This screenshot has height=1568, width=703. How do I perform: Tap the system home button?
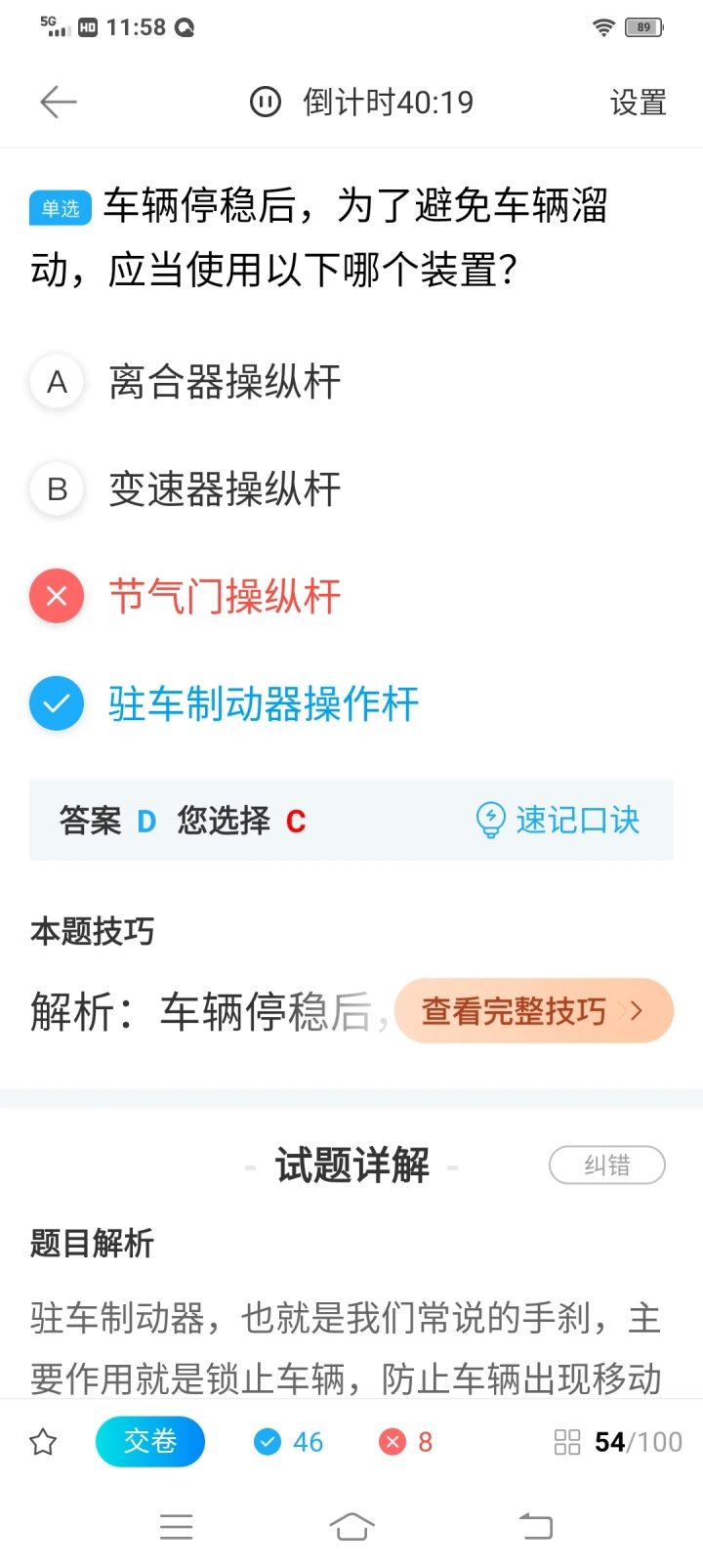click(351, 1526)
